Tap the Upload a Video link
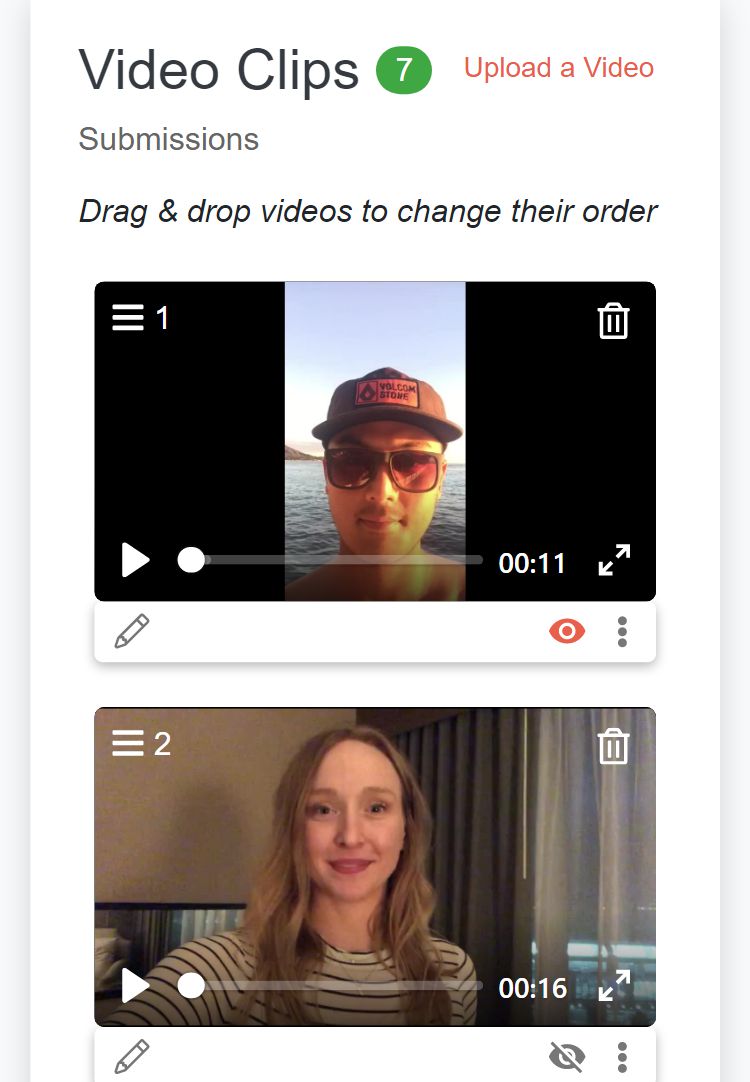Screen dimensions: 750x1082 (x=558, y=68)
